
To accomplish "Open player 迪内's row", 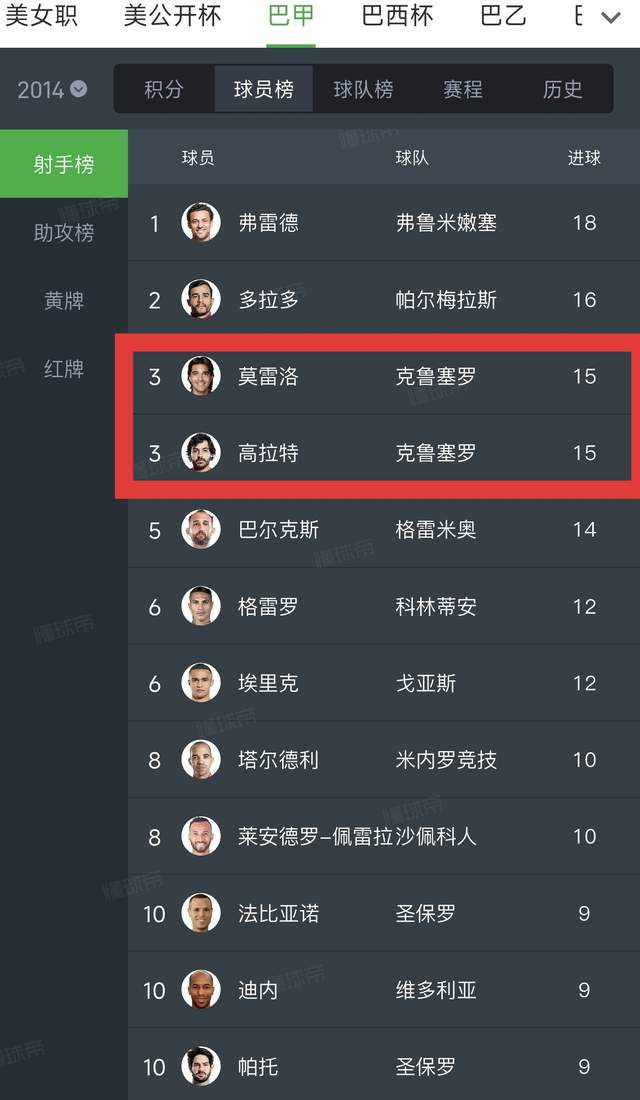I will [384, 990].
